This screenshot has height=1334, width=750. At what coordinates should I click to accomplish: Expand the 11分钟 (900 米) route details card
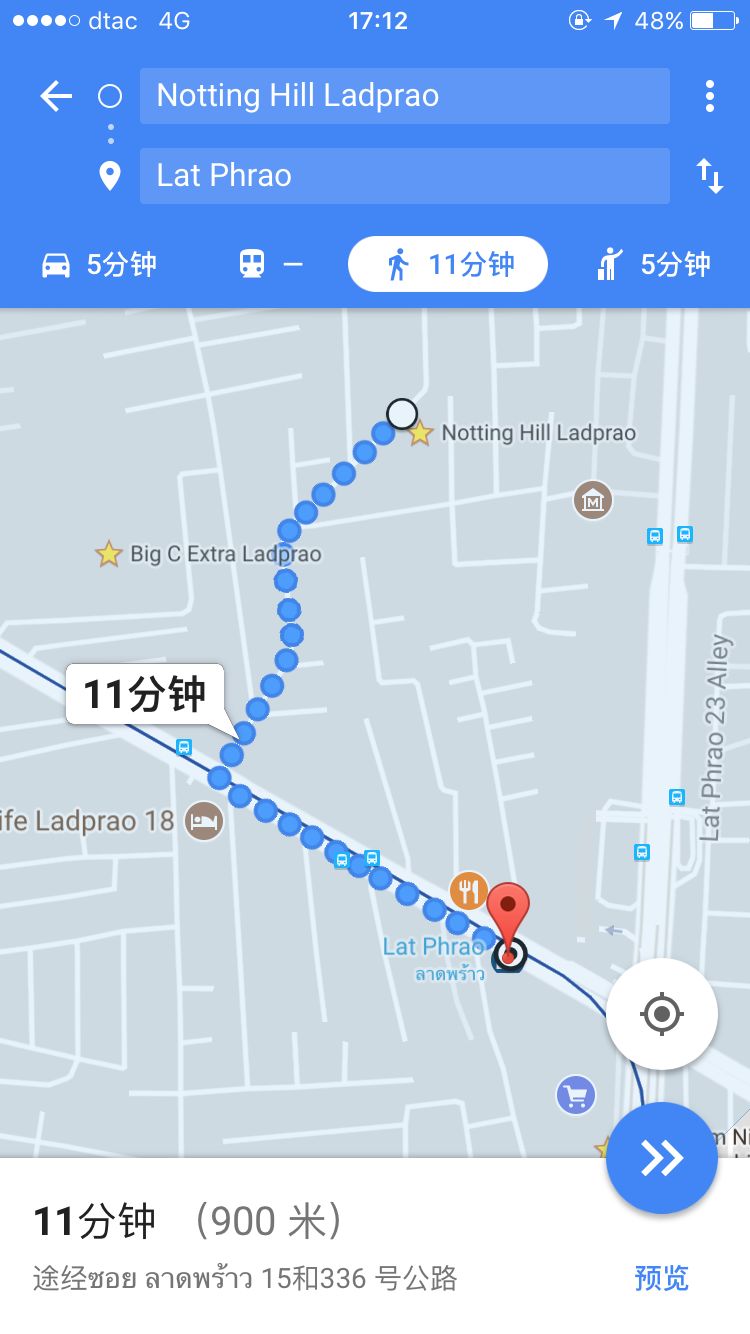[300, 1245]
